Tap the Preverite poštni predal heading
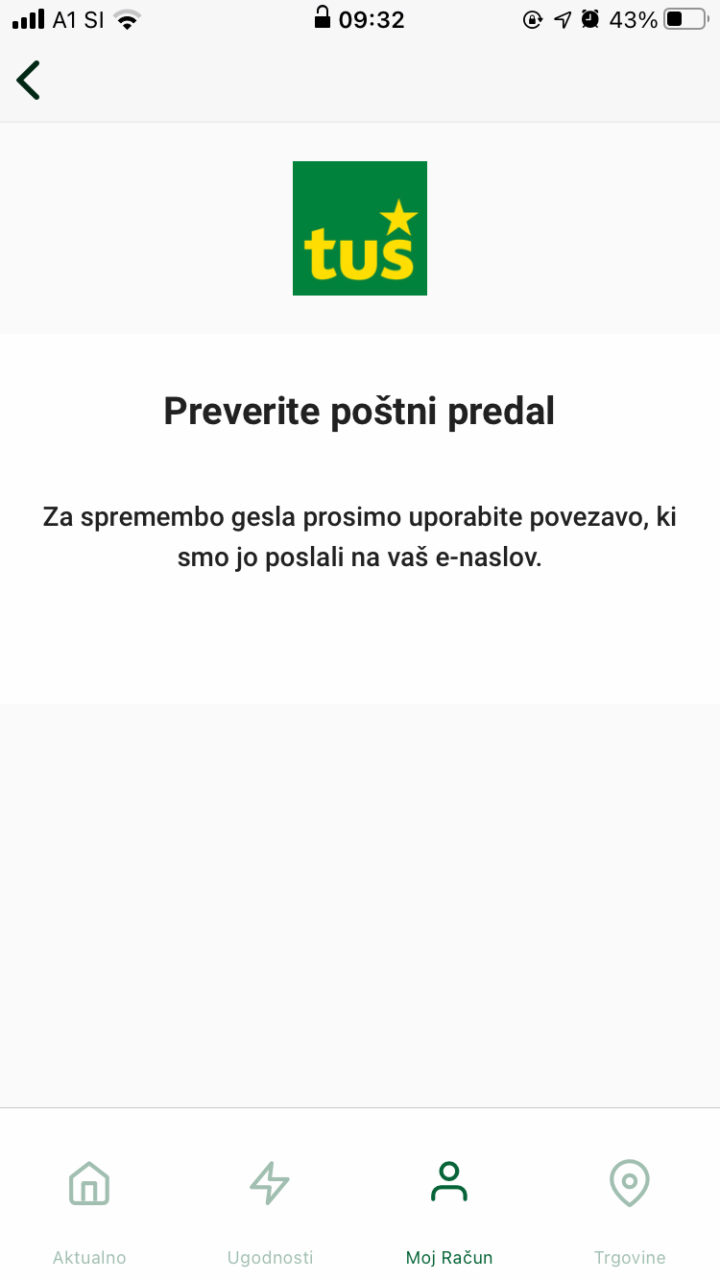Screen dimensions: 720x1280 tap(360, 410)
